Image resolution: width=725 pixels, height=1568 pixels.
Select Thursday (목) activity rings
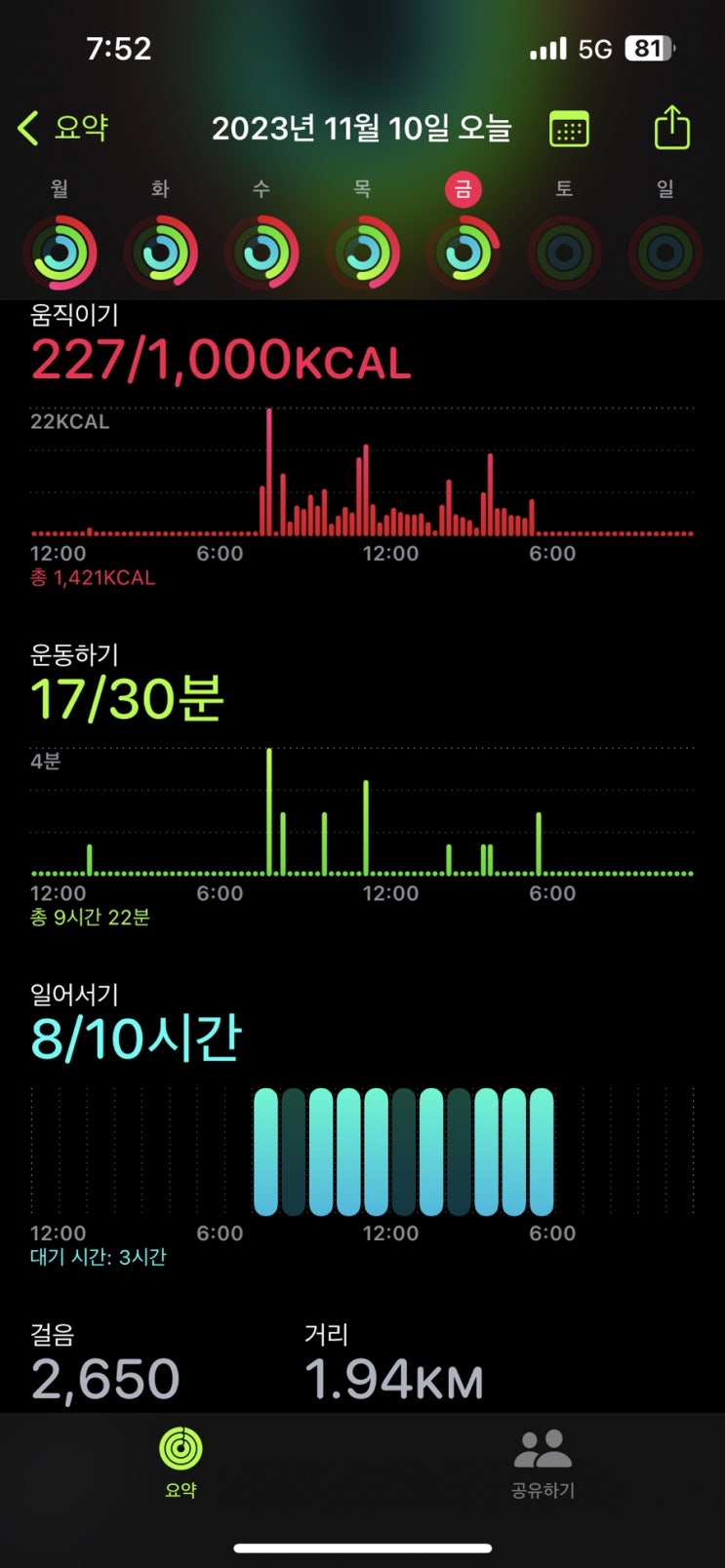363,253
